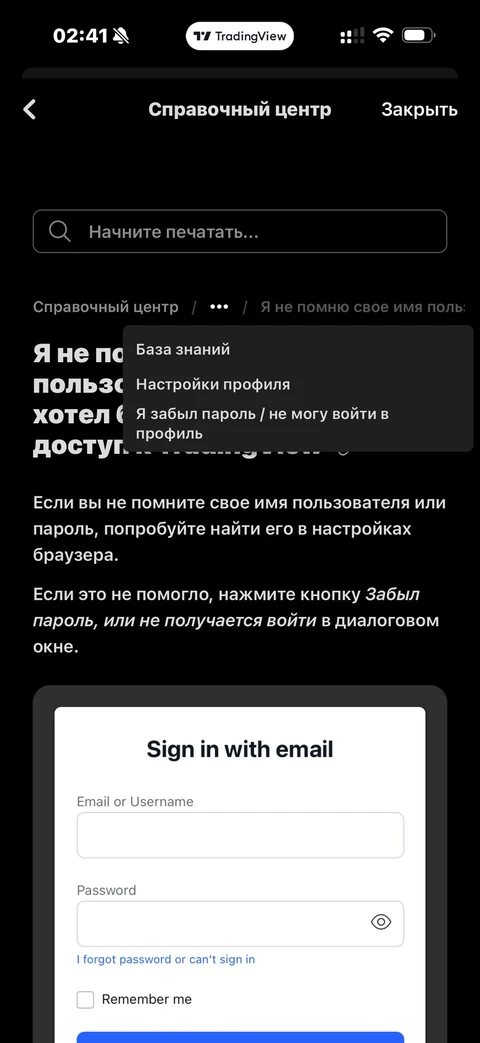Open Настройки профиля from the dropdown
Screen dimensions: 480x1043
coord(213,384)
